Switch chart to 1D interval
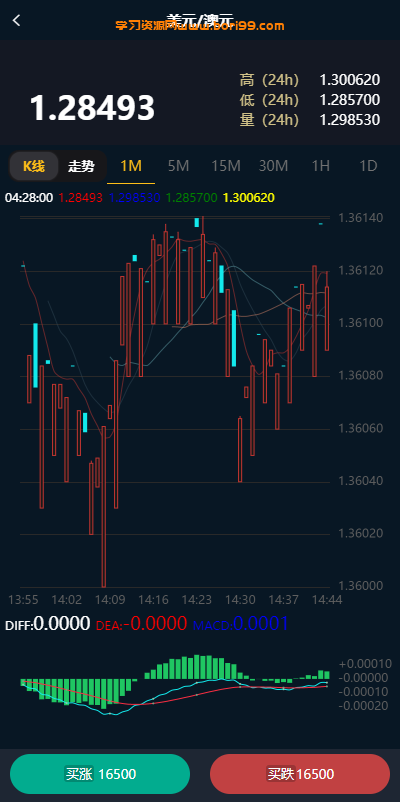400x802 pixels. (368, 166)
